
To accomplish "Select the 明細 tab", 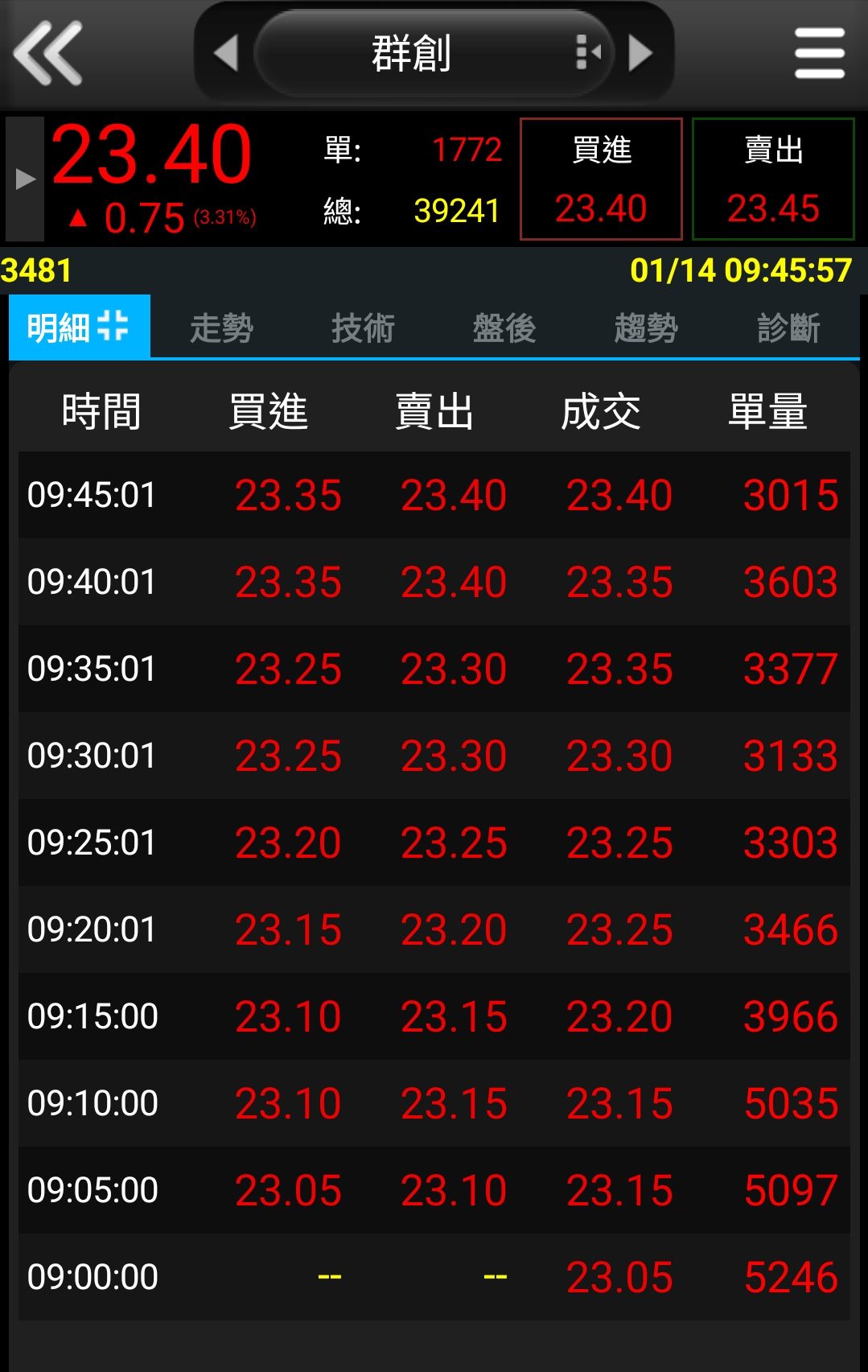I will (x=79, y=328).
